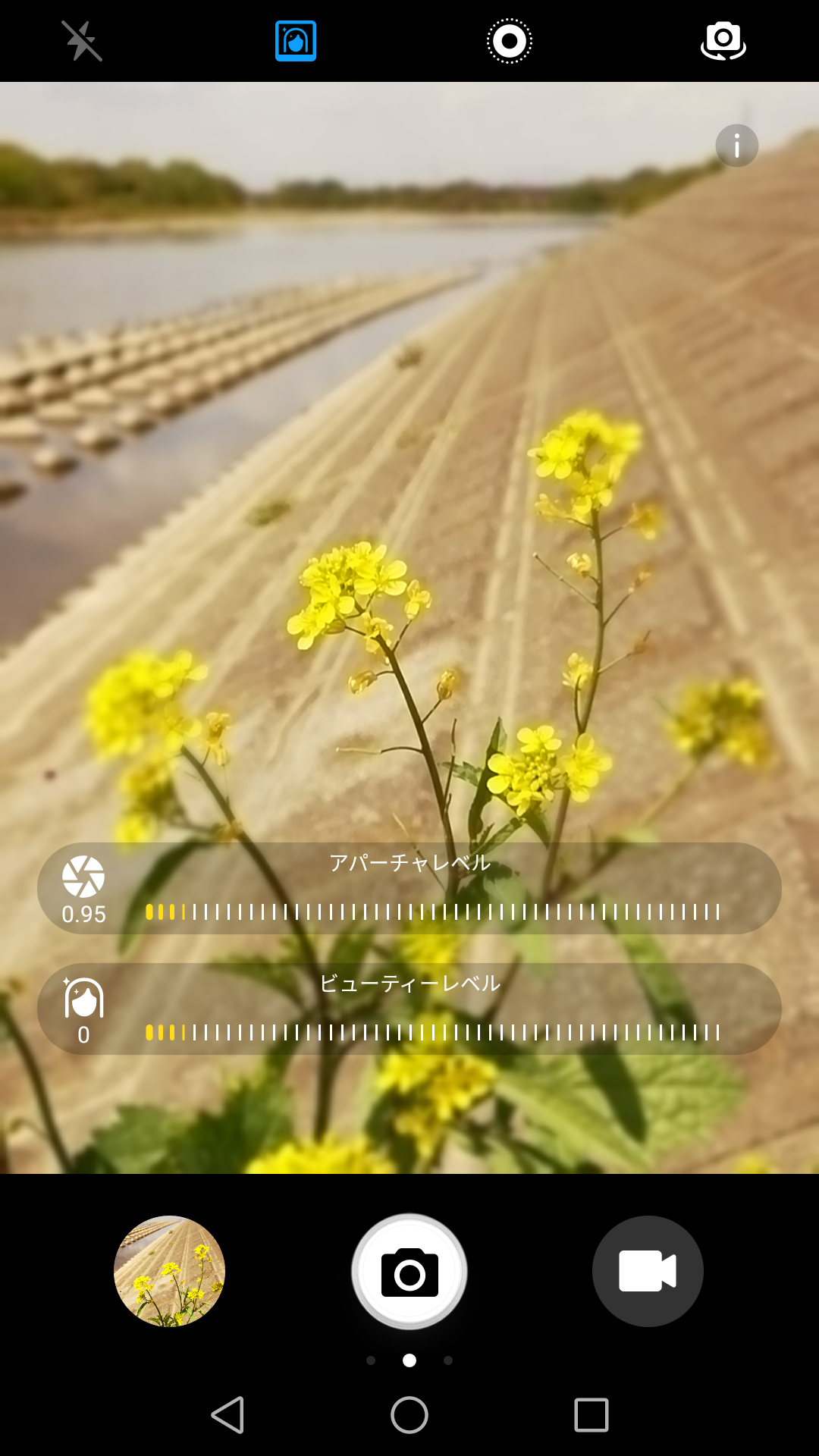Set aperture level on the アパーチャレベル slider
Screen dimensions: 819x1456
pos(432,912)
